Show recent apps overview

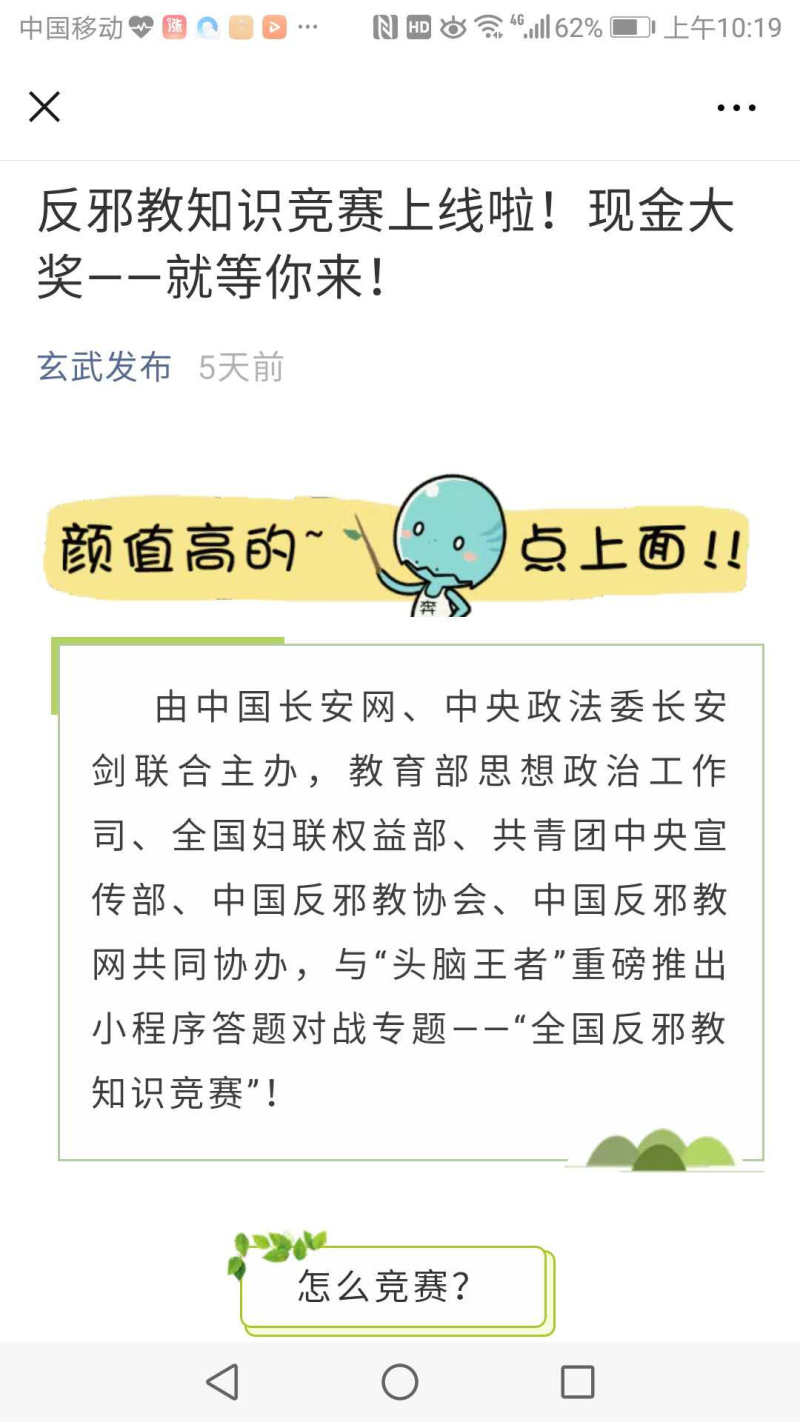point(577,1382)
